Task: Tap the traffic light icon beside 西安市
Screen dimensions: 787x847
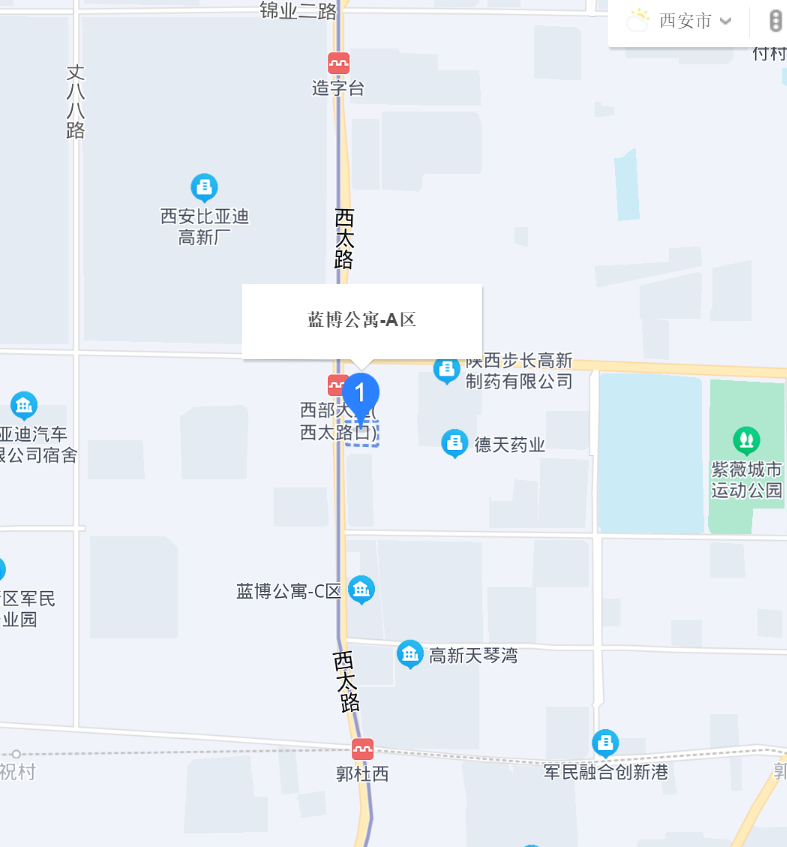Action: 775,21
